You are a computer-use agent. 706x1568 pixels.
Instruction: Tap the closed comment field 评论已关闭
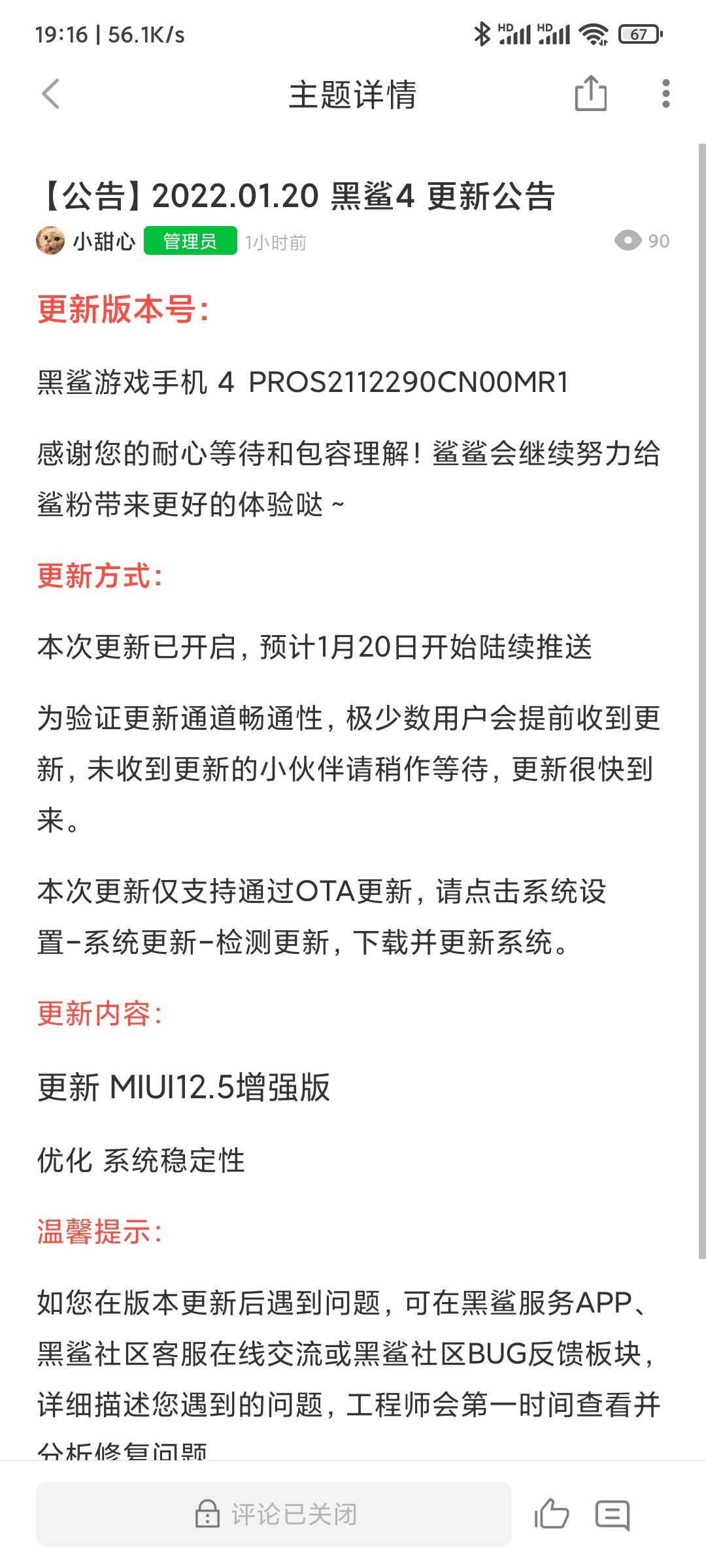[274, 1514]
